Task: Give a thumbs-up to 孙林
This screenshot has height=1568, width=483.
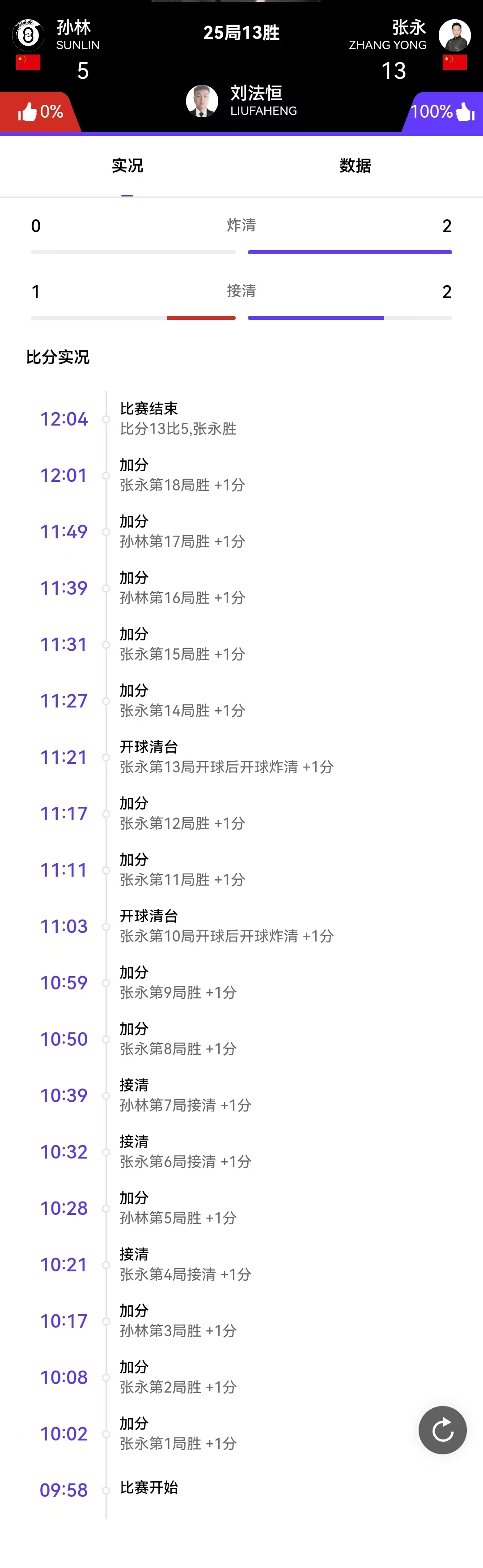Action: [27, 112]
